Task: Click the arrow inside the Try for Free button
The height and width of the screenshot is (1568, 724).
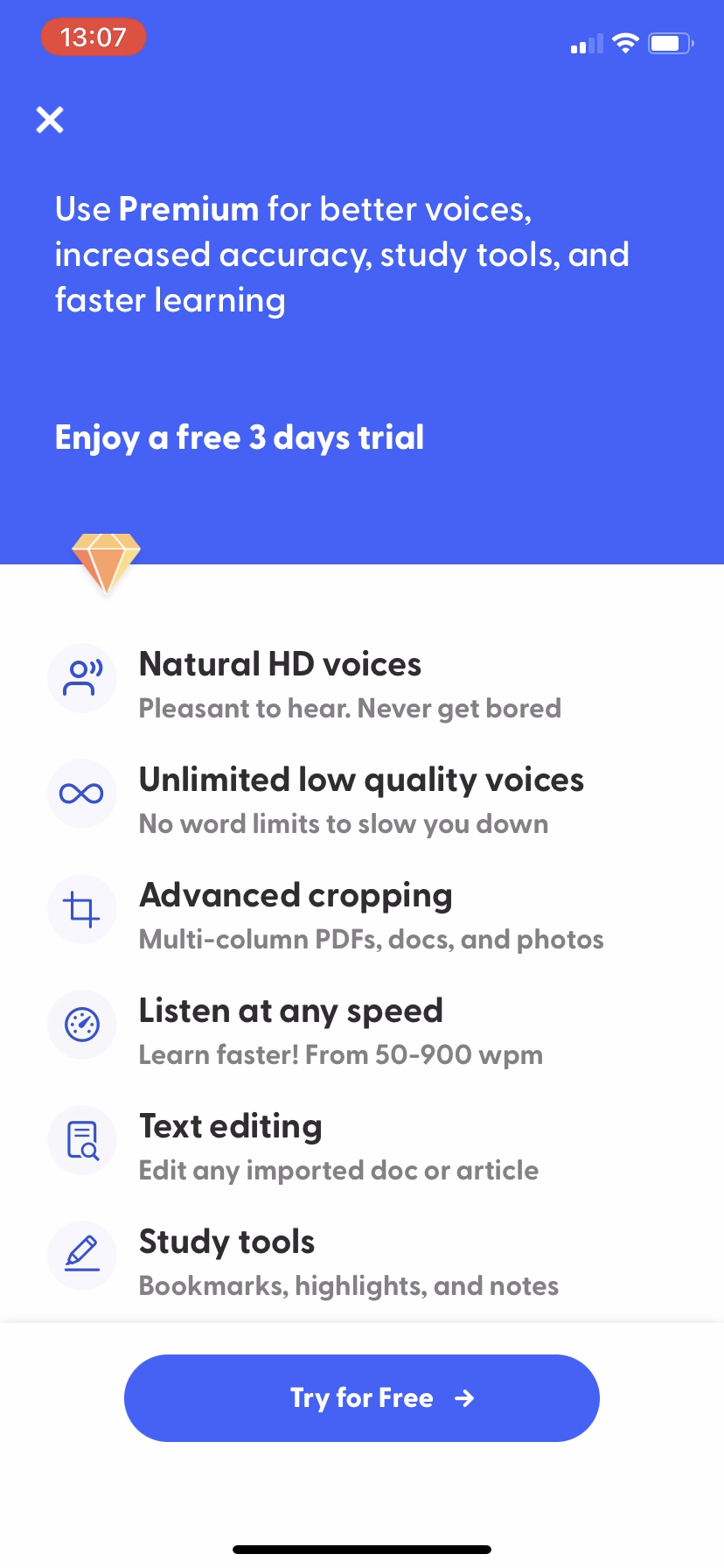Action: 464,1397
